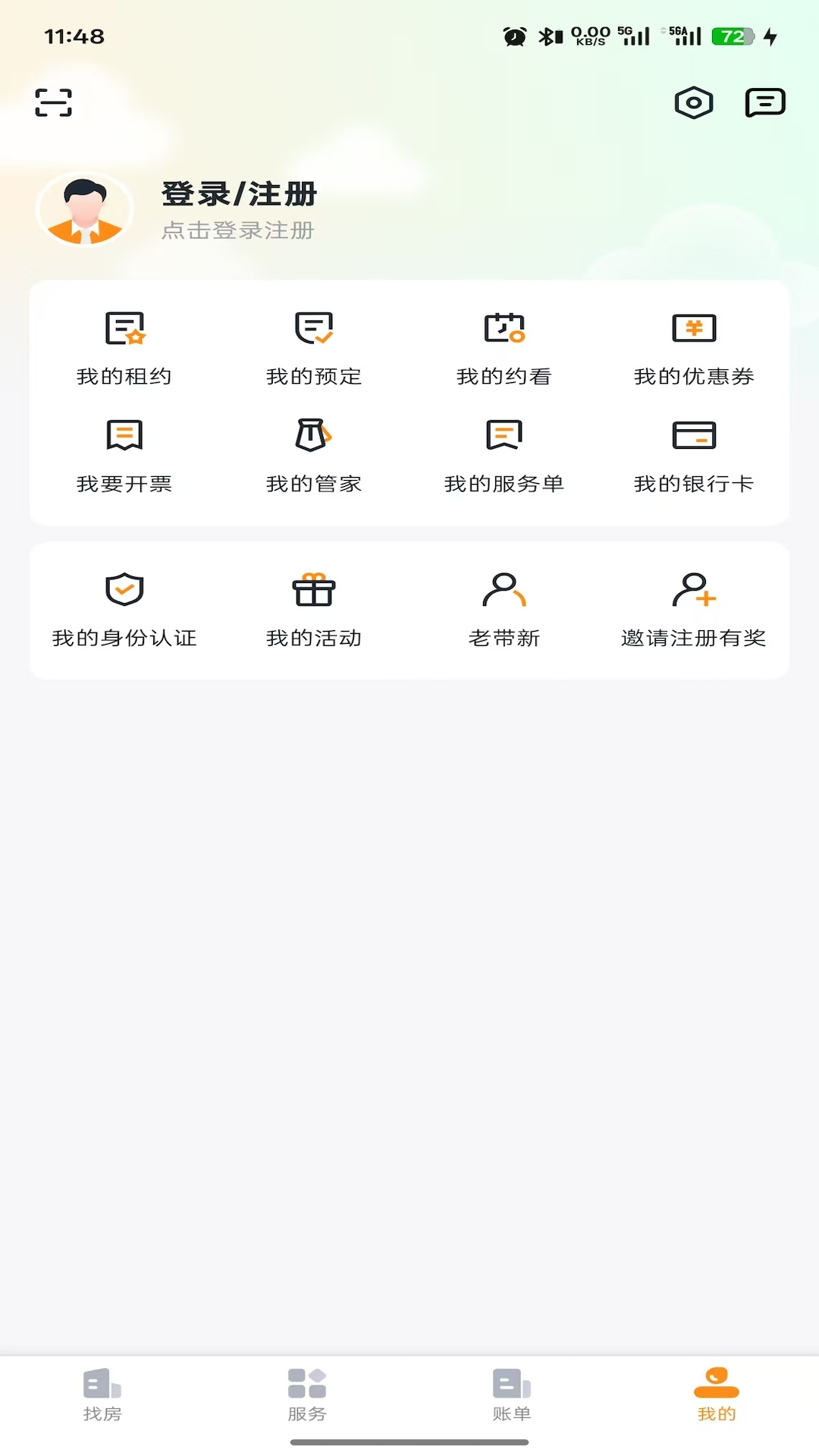The width and height of the screenshot is (819, 1456).
Task: Tap 登录/注册 to sign in
Action: (x=239, y=194)
